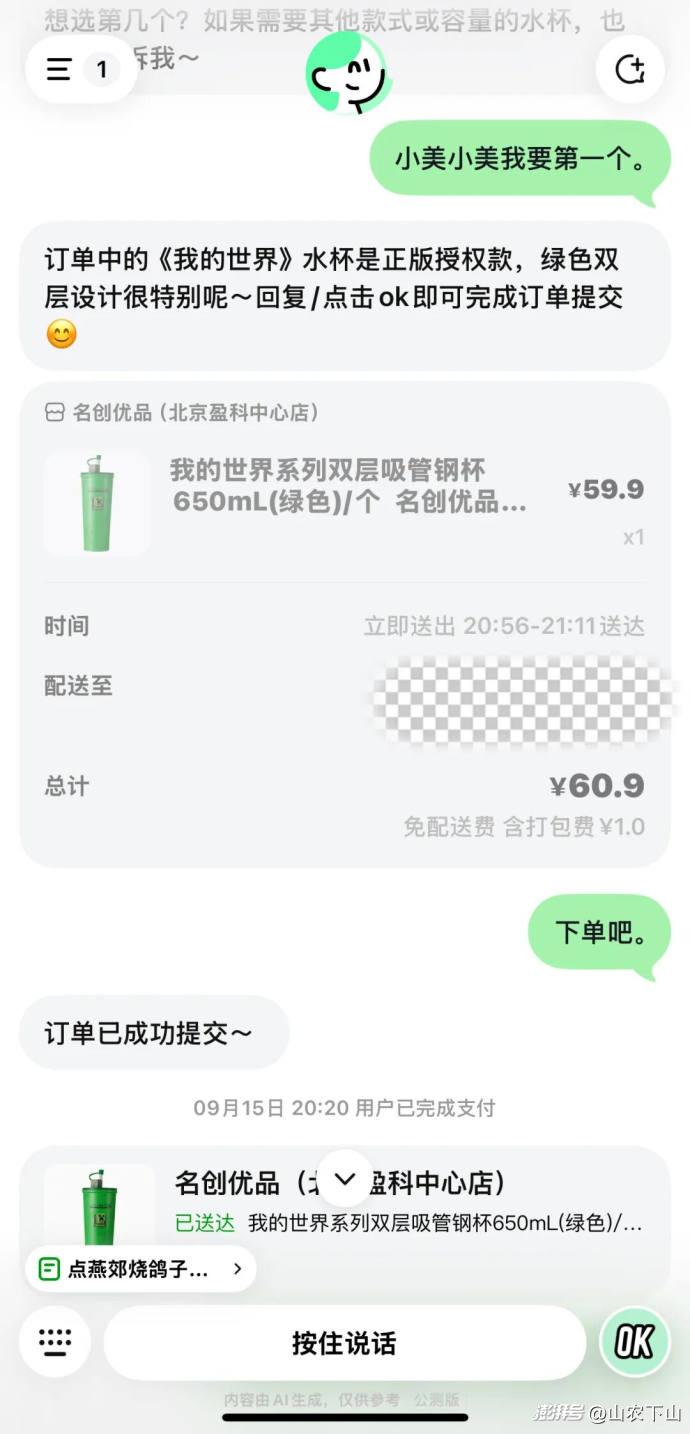Jump to latest message with down arrow

[345, 1179]
